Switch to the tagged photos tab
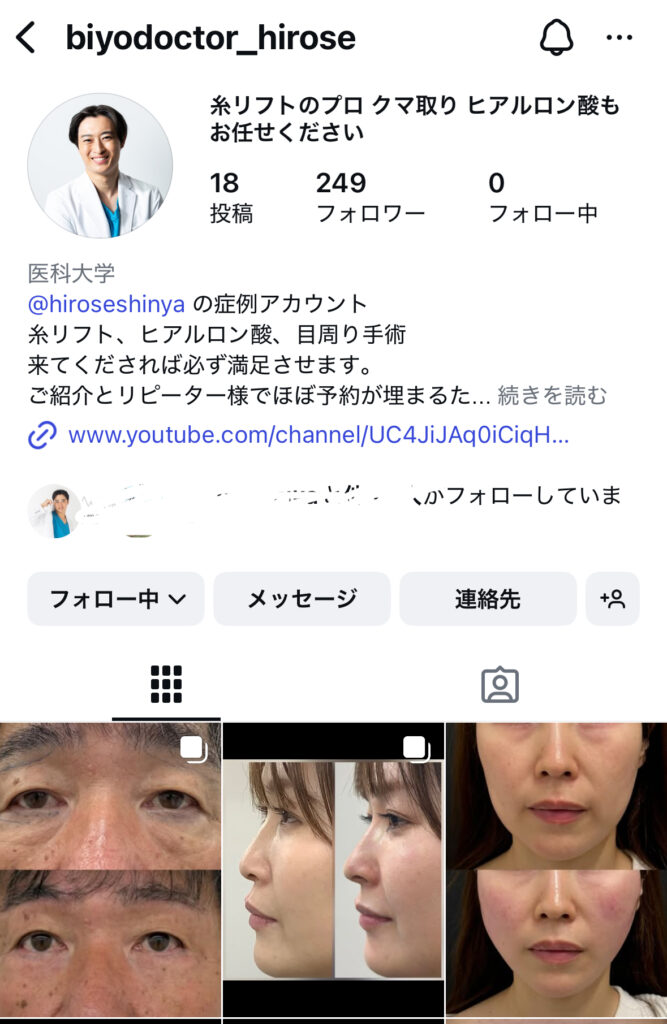This screenshot has height=1024, width=667. coord(499,684)
